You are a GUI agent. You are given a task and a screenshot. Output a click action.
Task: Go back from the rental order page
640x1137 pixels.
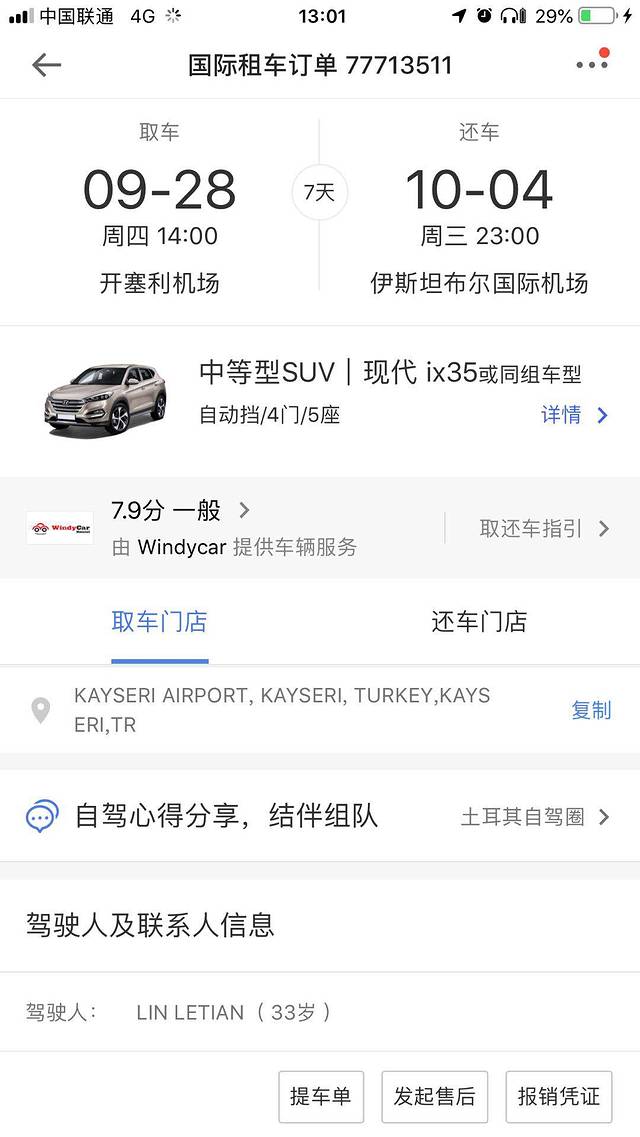coord(46,66)
